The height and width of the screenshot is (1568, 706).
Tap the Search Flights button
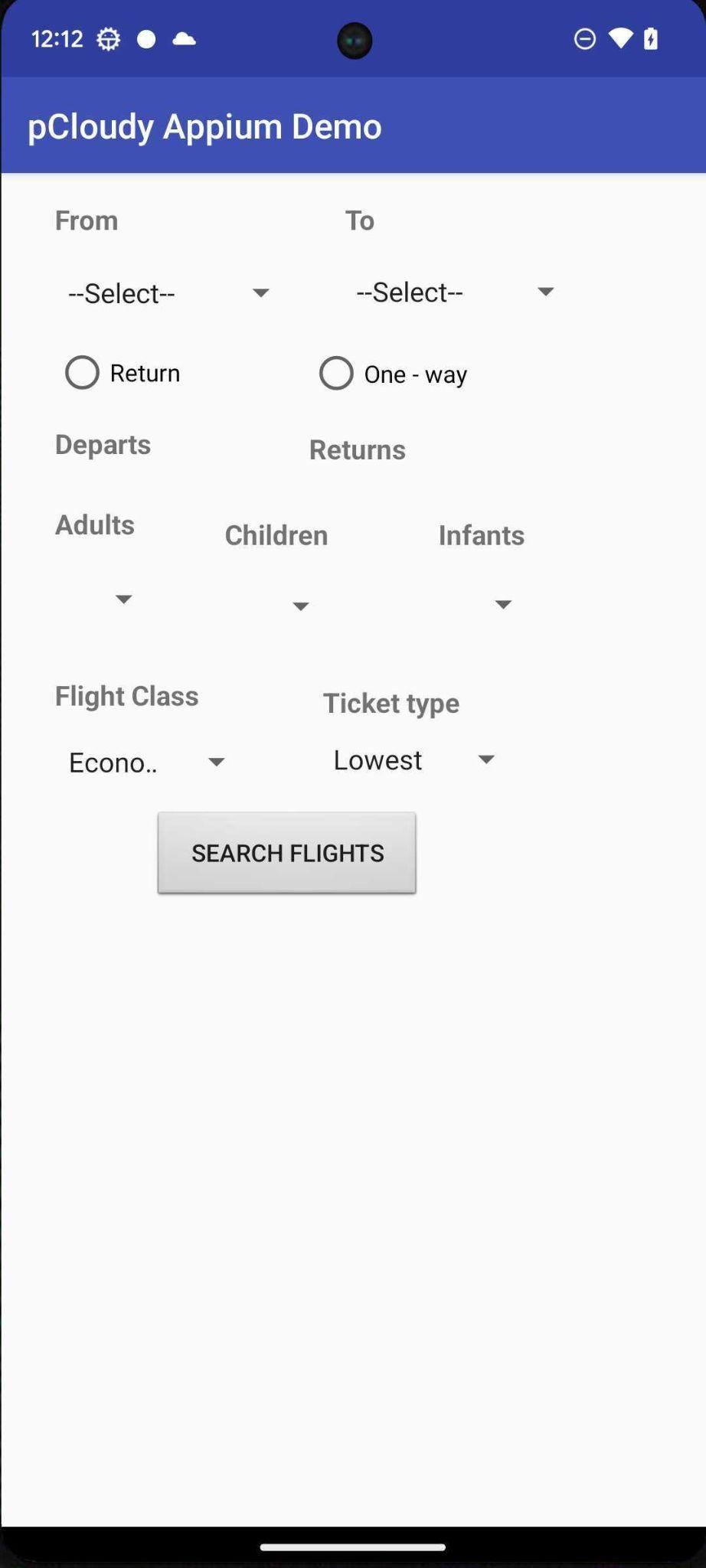click(287, 853)
